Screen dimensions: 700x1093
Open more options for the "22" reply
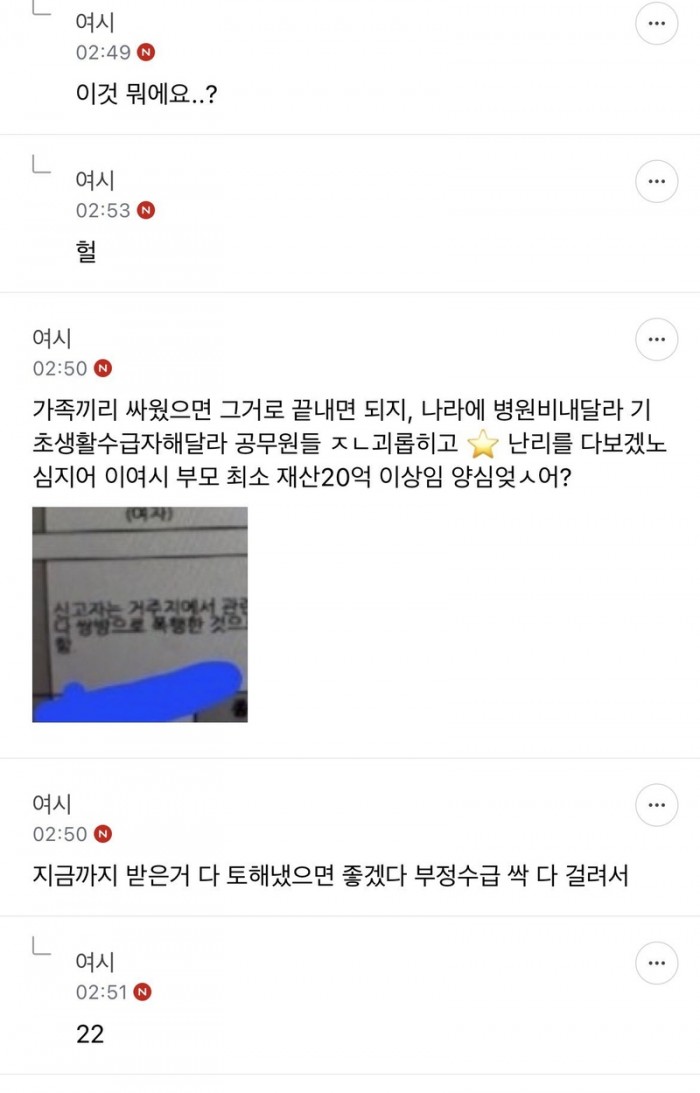(657, 963)
